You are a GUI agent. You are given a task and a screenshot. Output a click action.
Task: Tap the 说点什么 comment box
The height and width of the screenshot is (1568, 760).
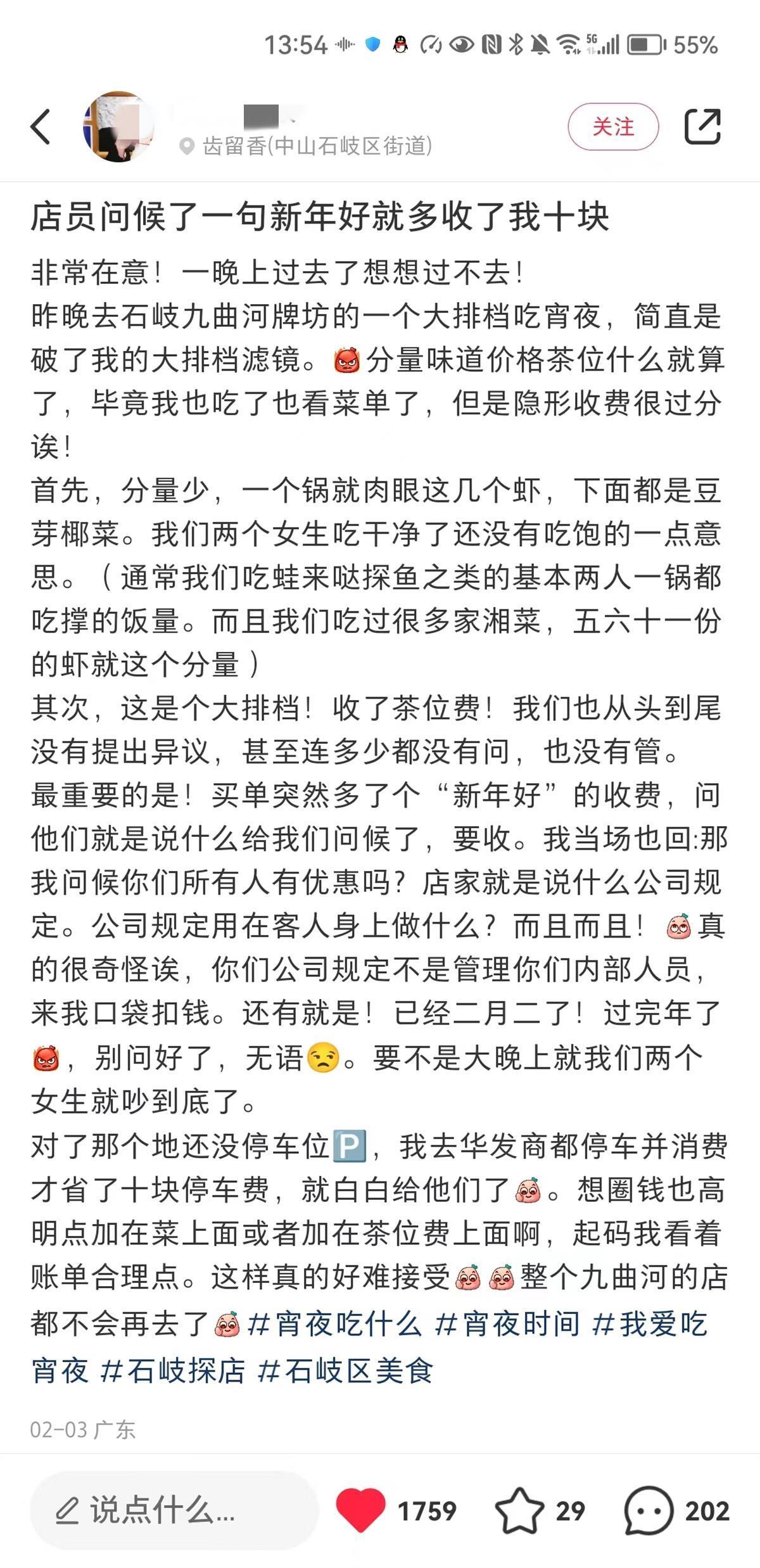(x=174, y=1510)
